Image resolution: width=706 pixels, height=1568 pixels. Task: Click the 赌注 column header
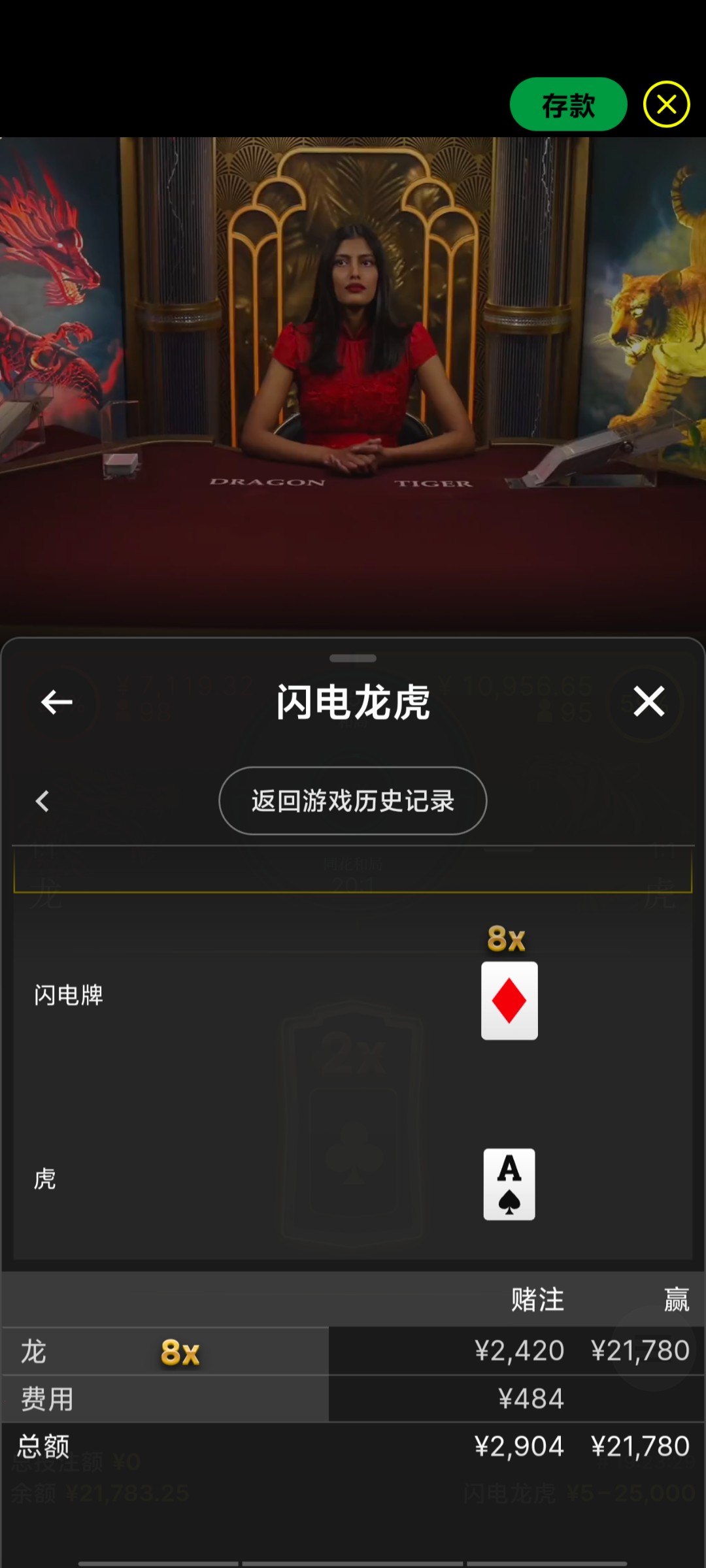[536, 1300]
